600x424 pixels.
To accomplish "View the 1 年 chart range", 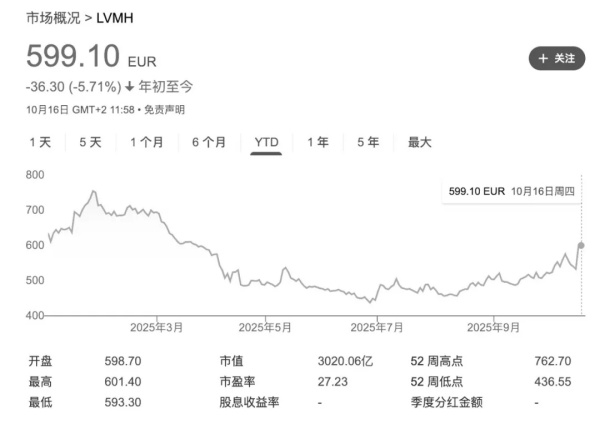I will (318, 142).
